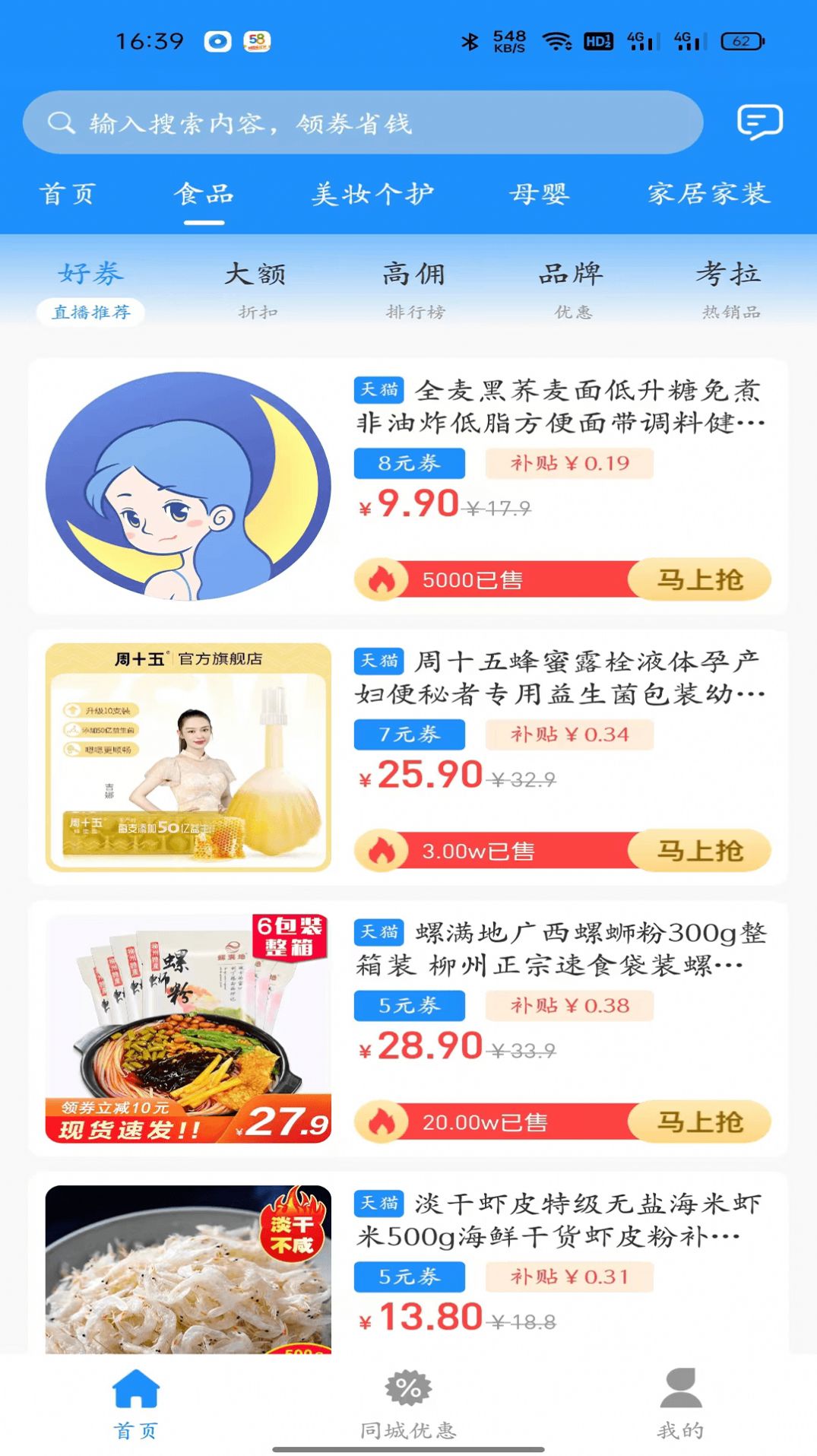The height and width of the screenshot is (1456, 817).
Task: Tap 马上抢 for 螺满地螺蛳粉
Action: 699,1122
